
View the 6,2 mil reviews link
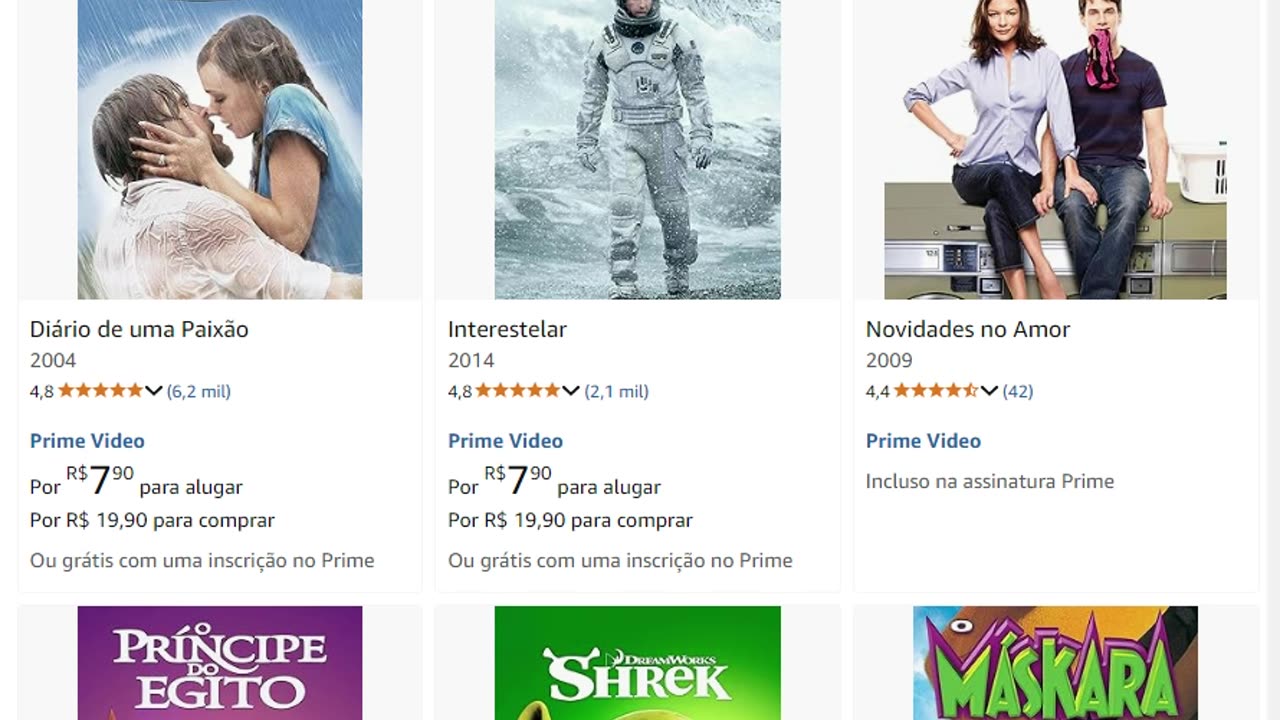point(199,391)
